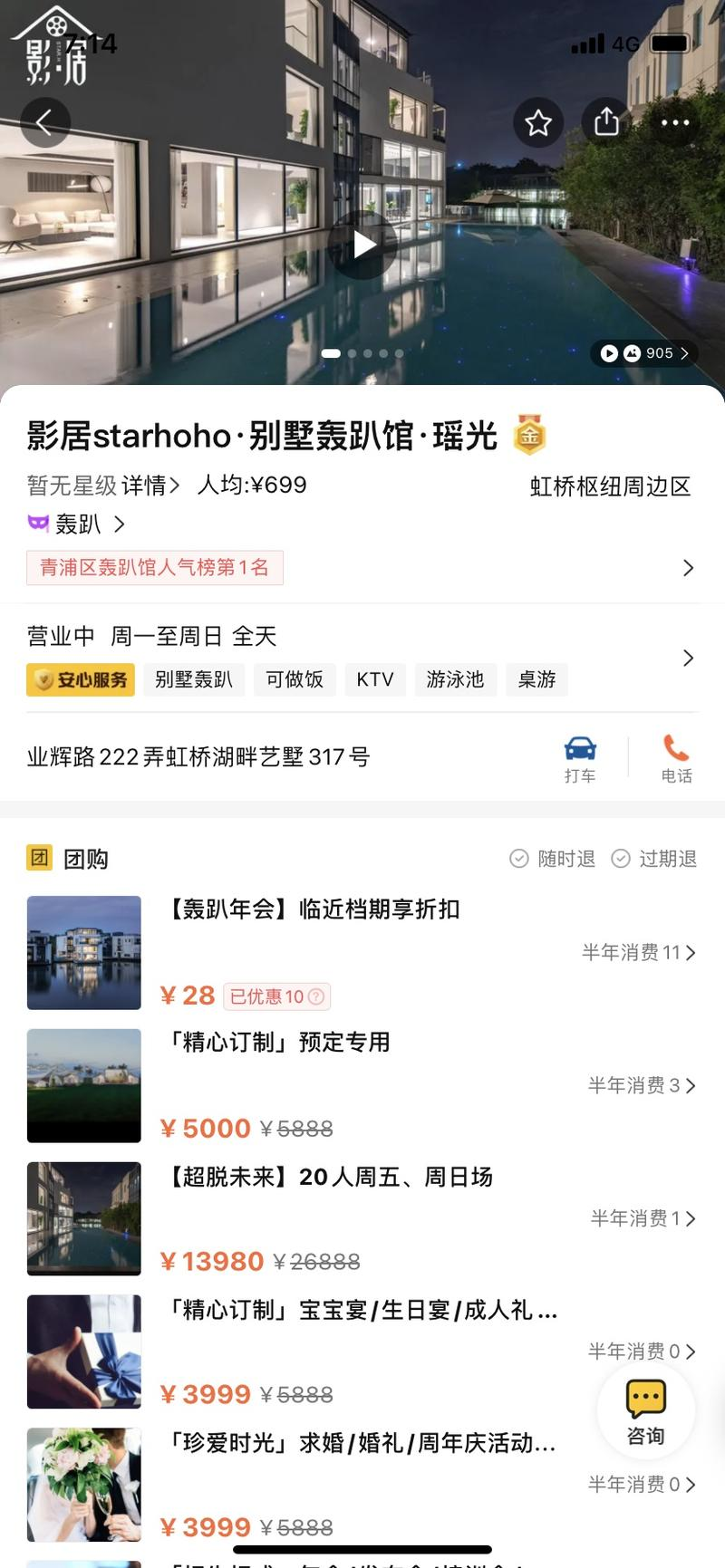Viewport: 725px width, 1568px height.
Task: Share this venue listing
Action: tap(606, 122)
